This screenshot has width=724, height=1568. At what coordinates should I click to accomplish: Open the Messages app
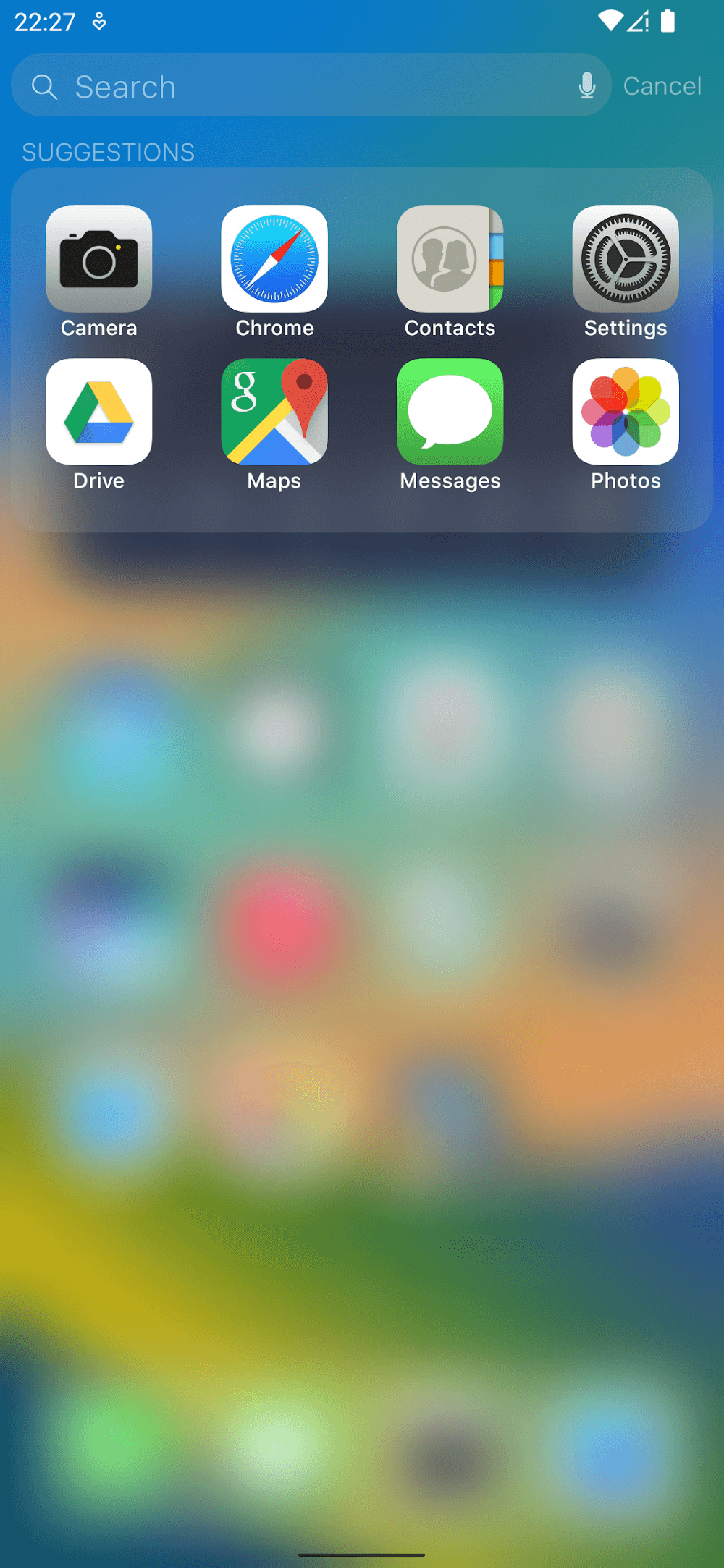pyautogui.click(x=450, y=412)
